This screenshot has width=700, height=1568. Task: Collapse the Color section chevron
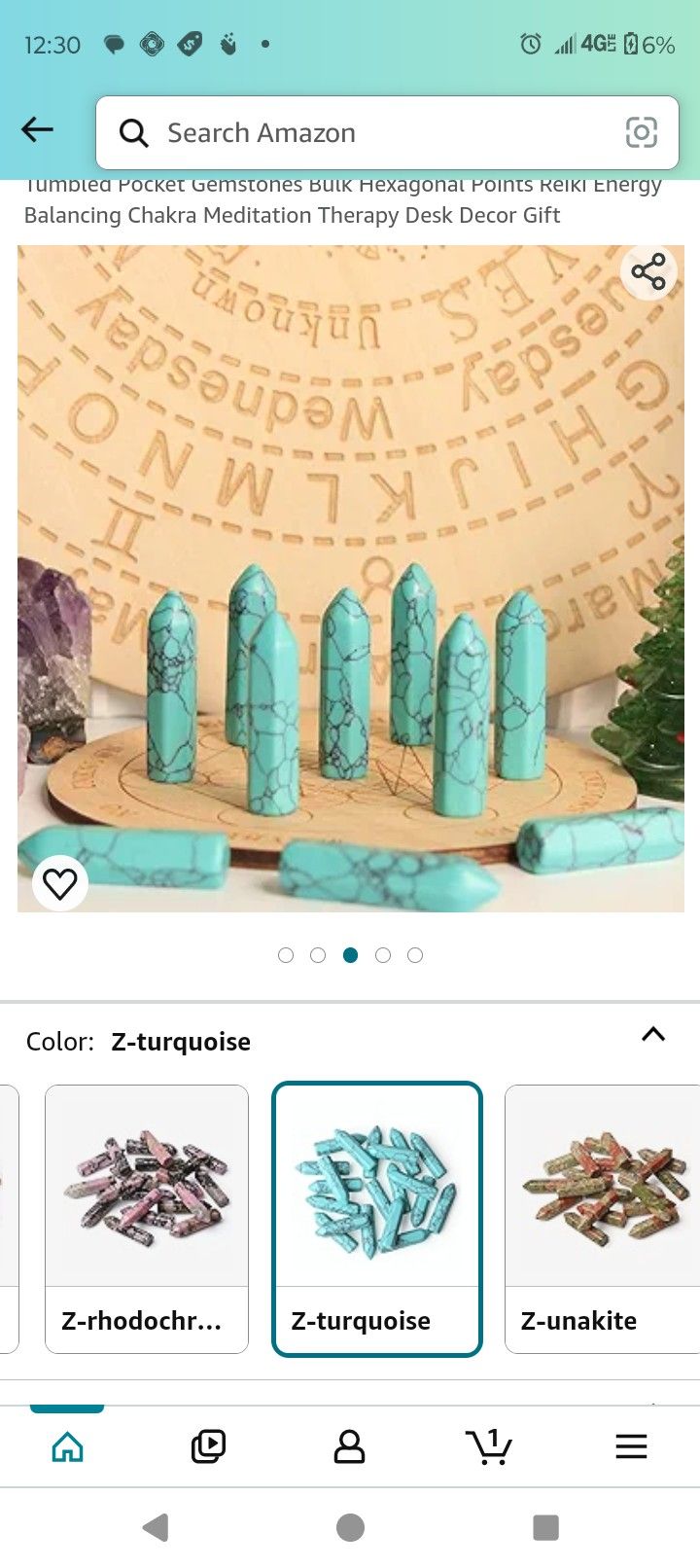[653, 1035]
